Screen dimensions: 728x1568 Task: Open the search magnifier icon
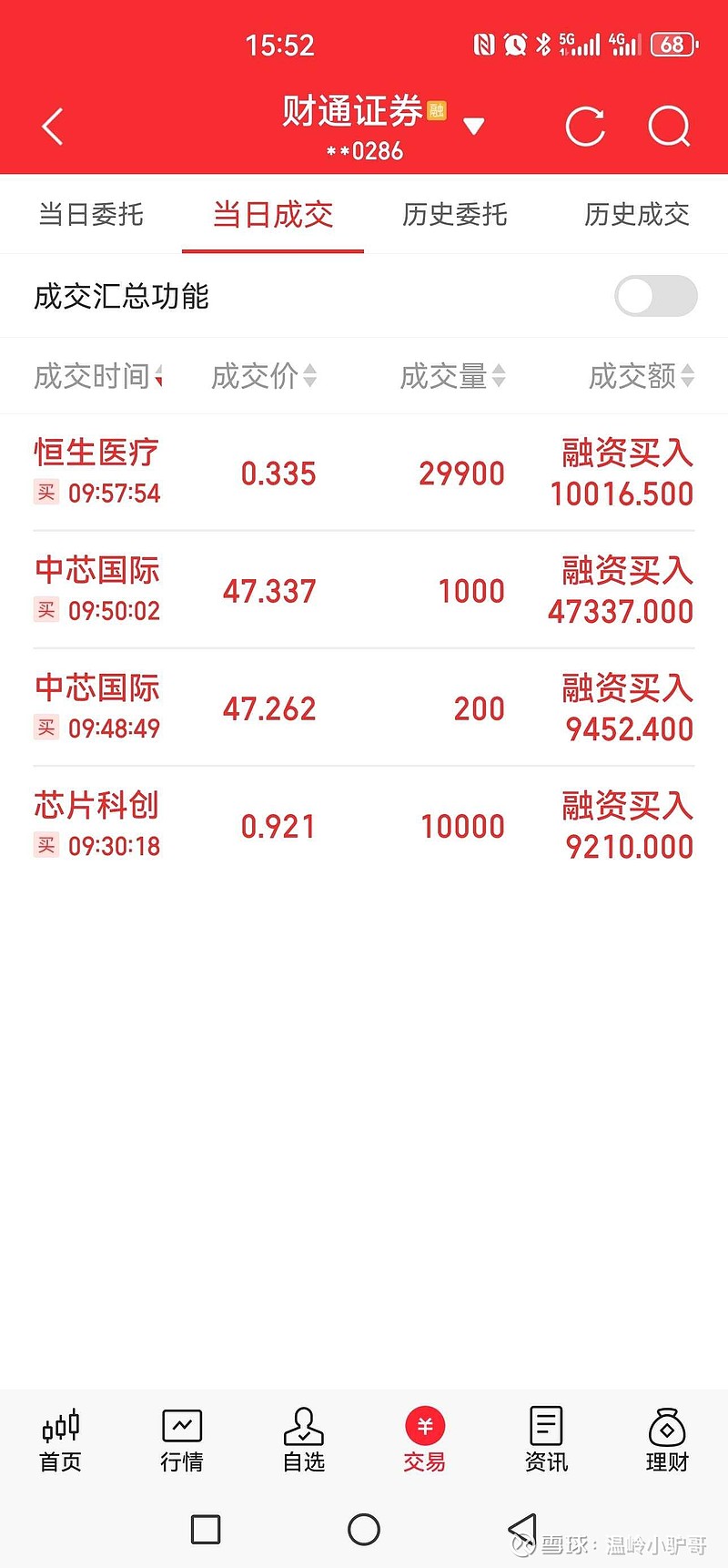[x=670, y=127]
